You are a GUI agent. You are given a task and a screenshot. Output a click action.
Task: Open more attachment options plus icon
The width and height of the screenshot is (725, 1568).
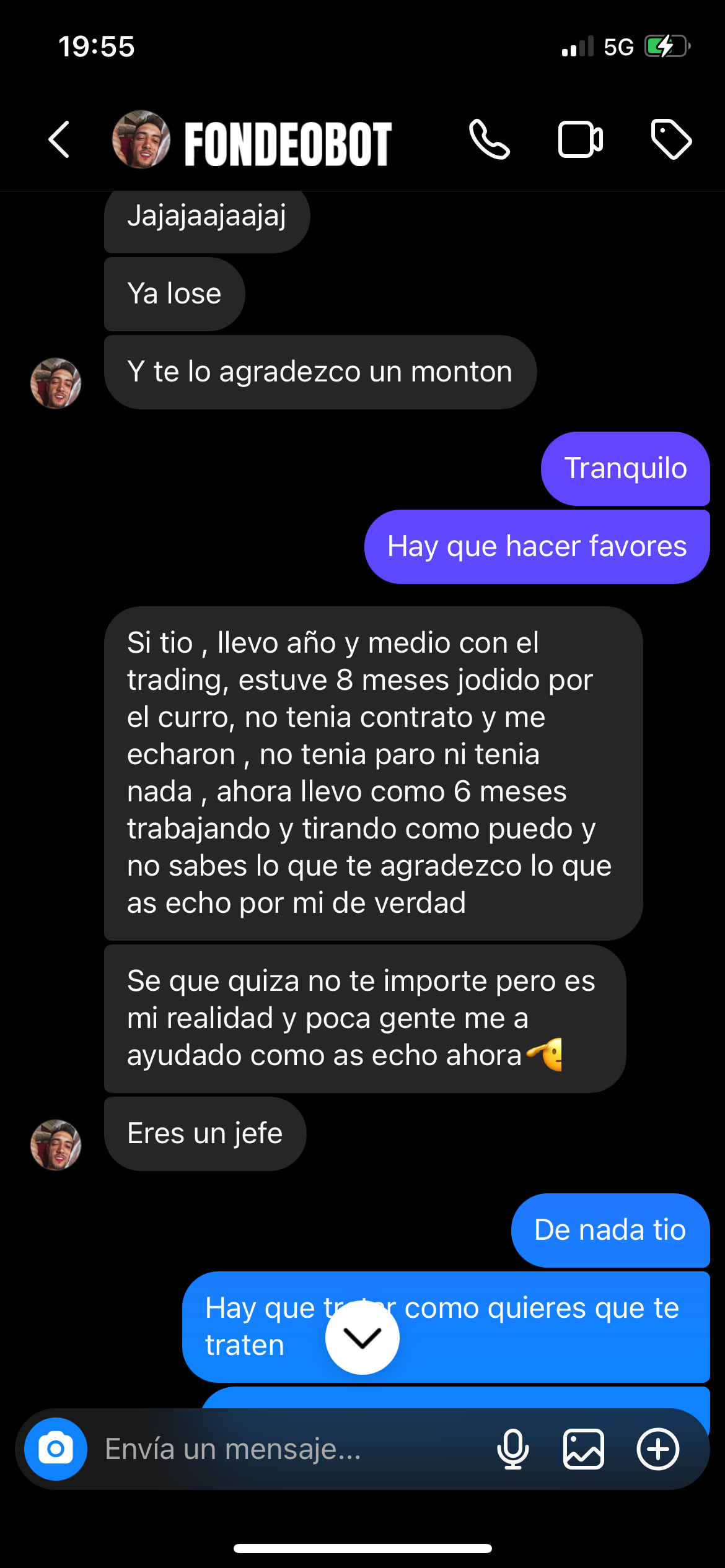(658, 1449)
